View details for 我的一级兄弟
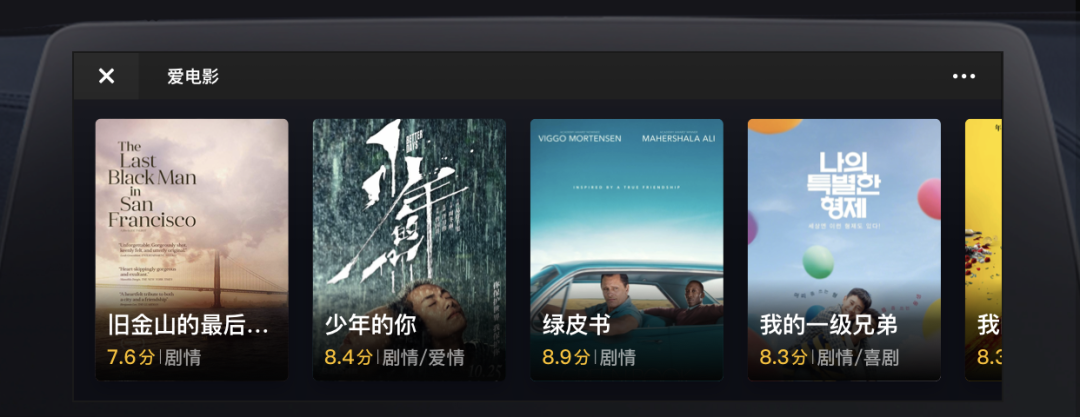 click(844, 249)
